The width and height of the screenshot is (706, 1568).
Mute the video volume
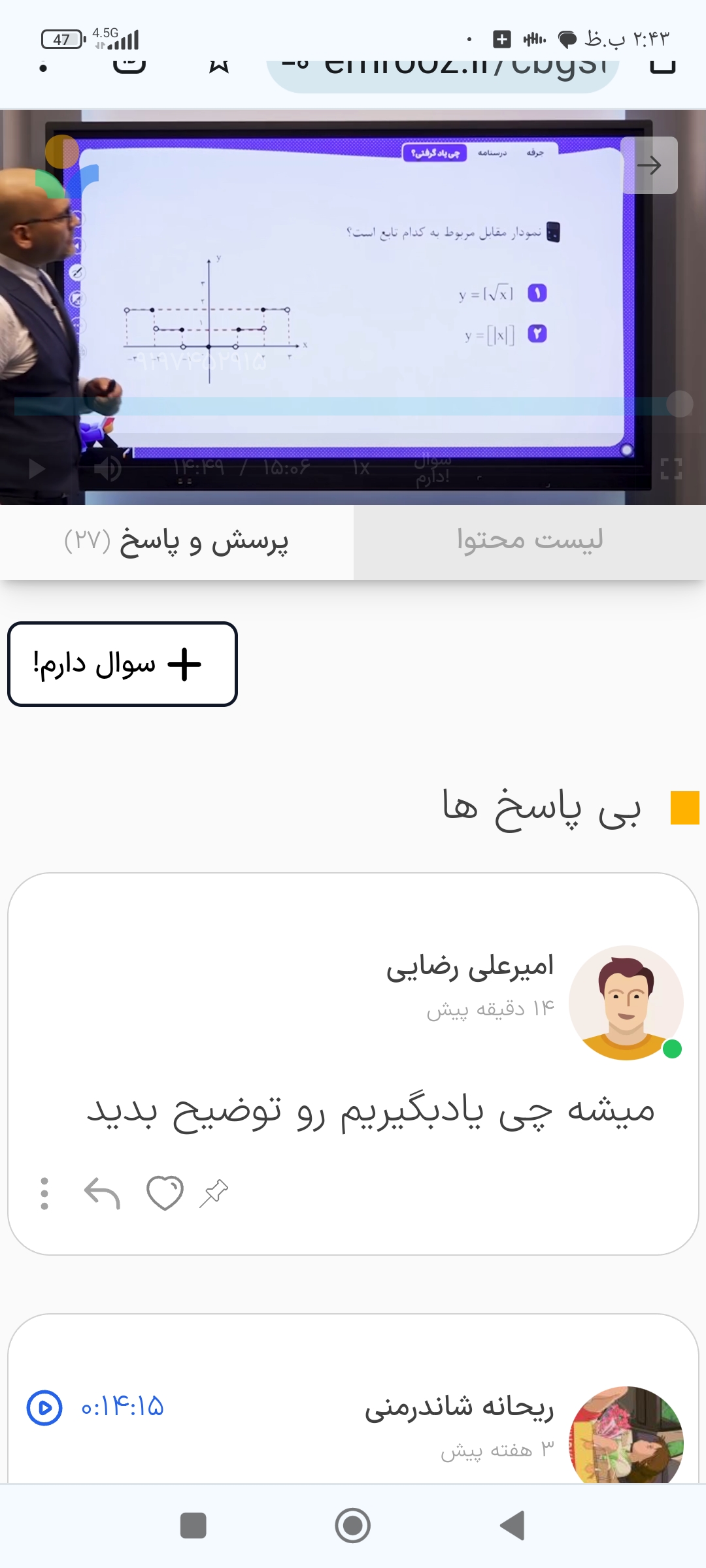click(108, 468)
